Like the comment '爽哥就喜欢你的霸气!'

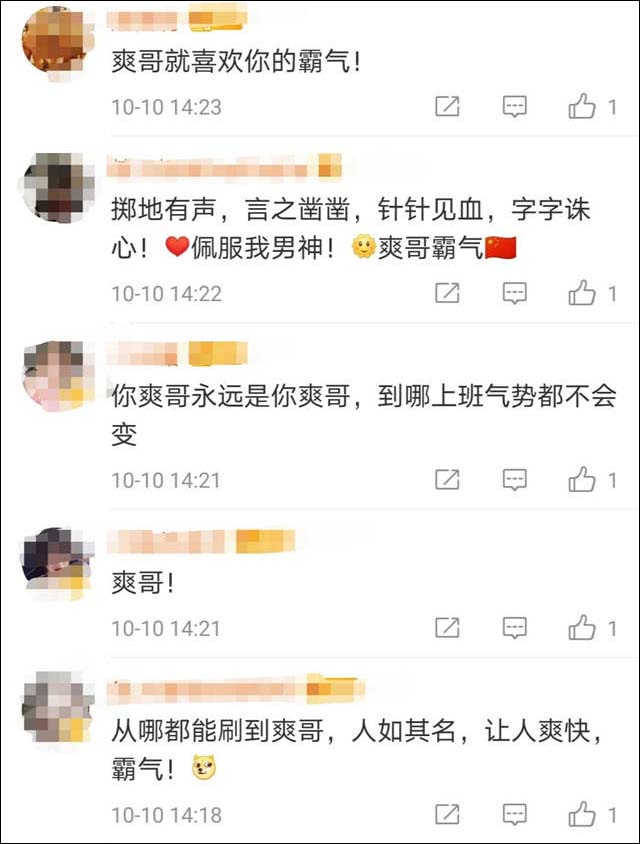click(x=582, y=107)
